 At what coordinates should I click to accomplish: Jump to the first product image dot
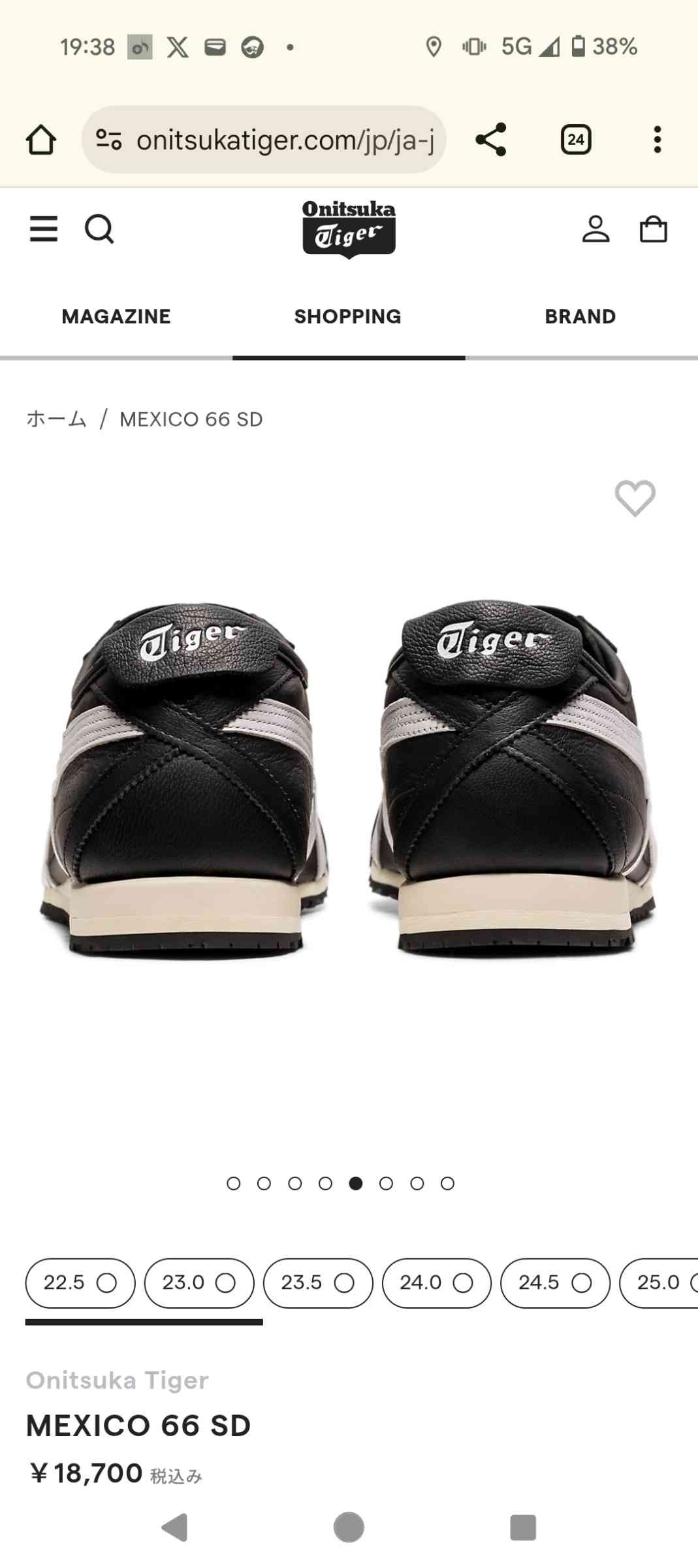[x=233, y=1183]
